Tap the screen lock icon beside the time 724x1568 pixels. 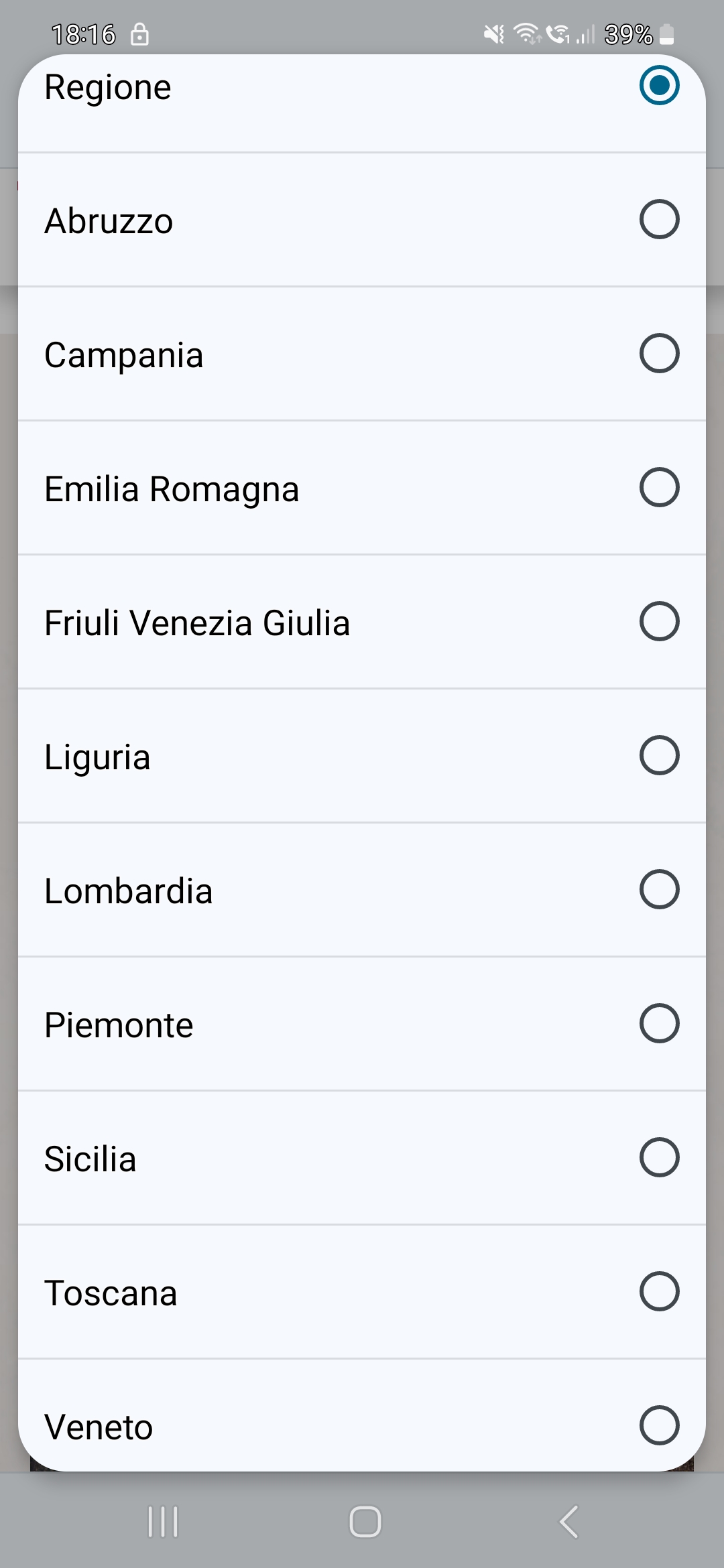point(139,35)
